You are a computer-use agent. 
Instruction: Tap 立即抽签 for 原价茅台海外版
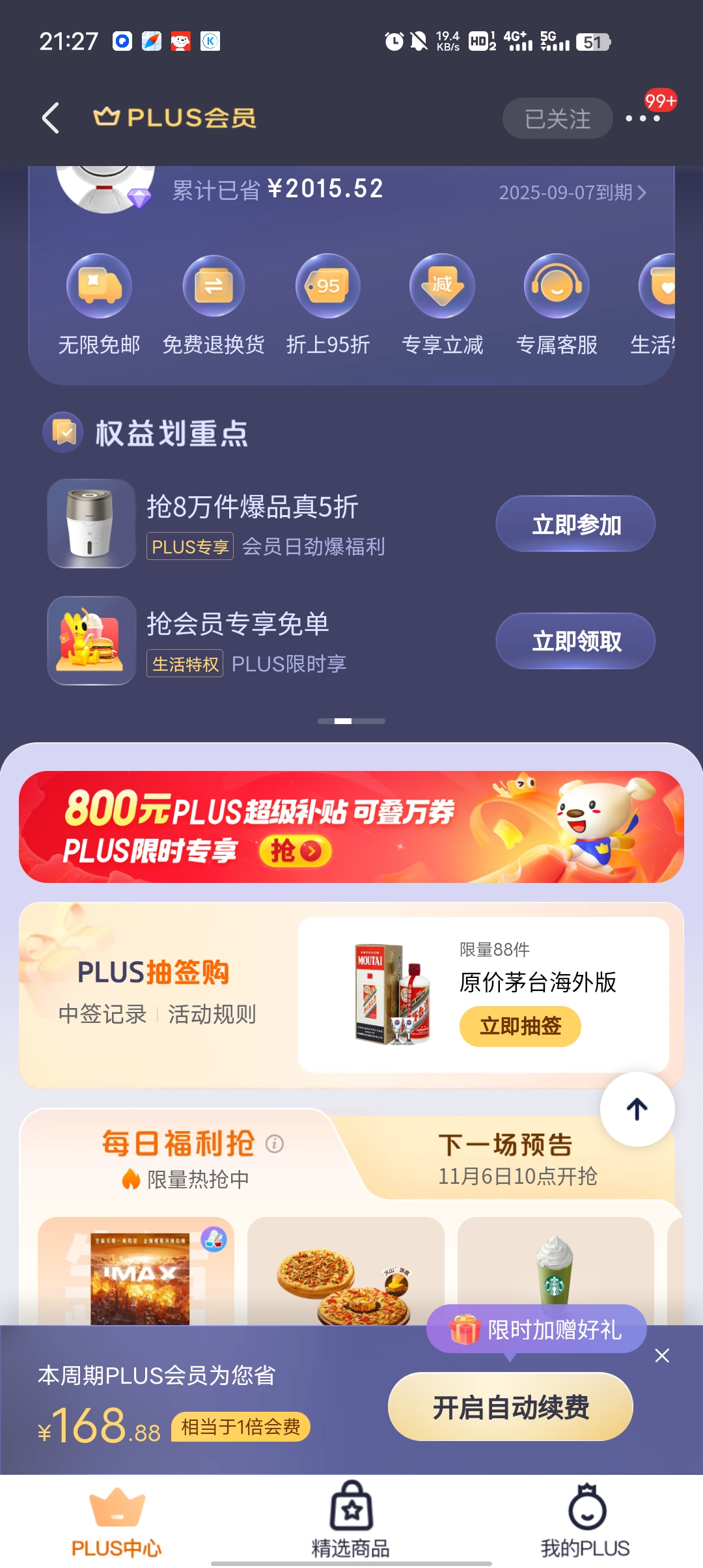pyautogui.click(x=520, y=1026)
